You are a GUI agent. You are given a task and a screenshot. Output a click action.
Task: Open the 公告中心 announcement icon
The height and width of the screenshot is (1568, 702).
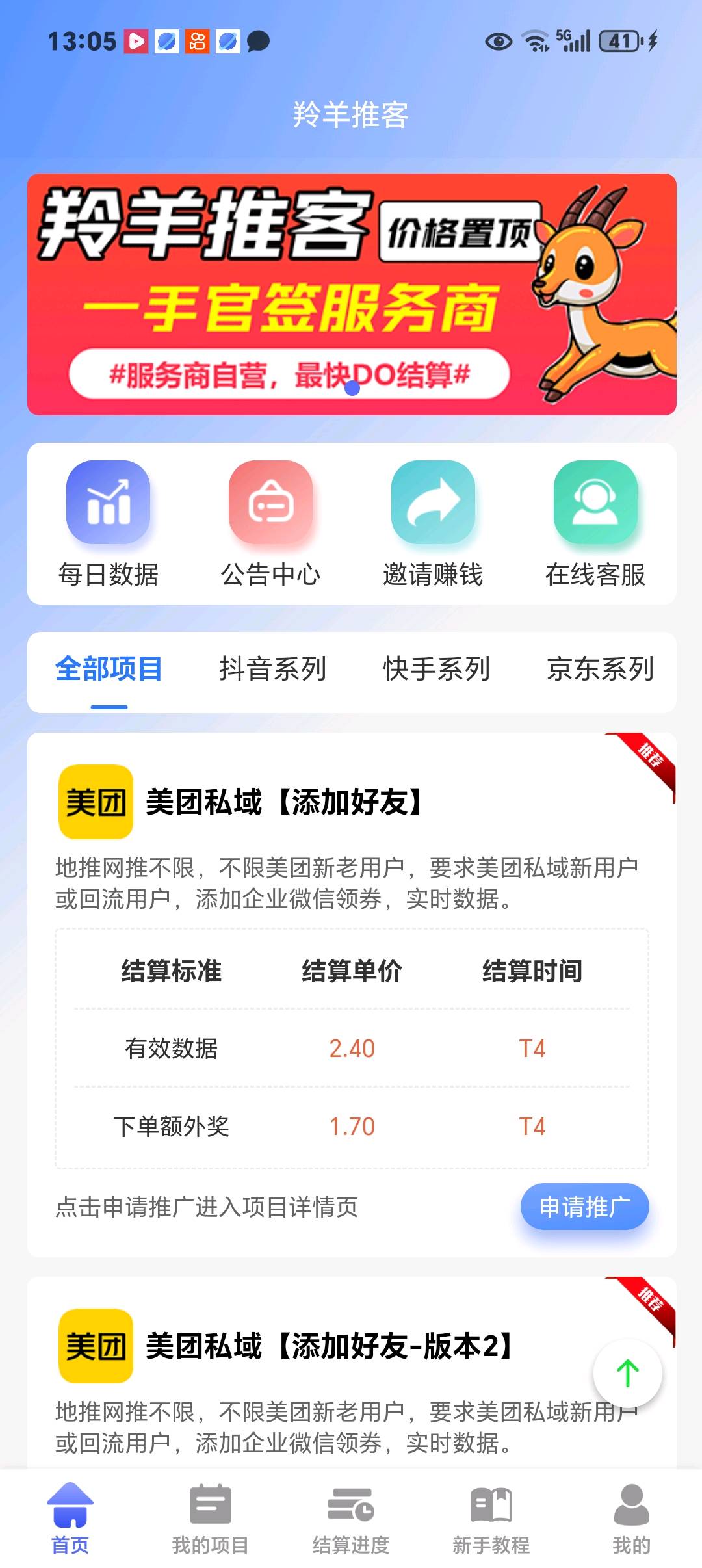pyautogui.click(x=272, y=502)
